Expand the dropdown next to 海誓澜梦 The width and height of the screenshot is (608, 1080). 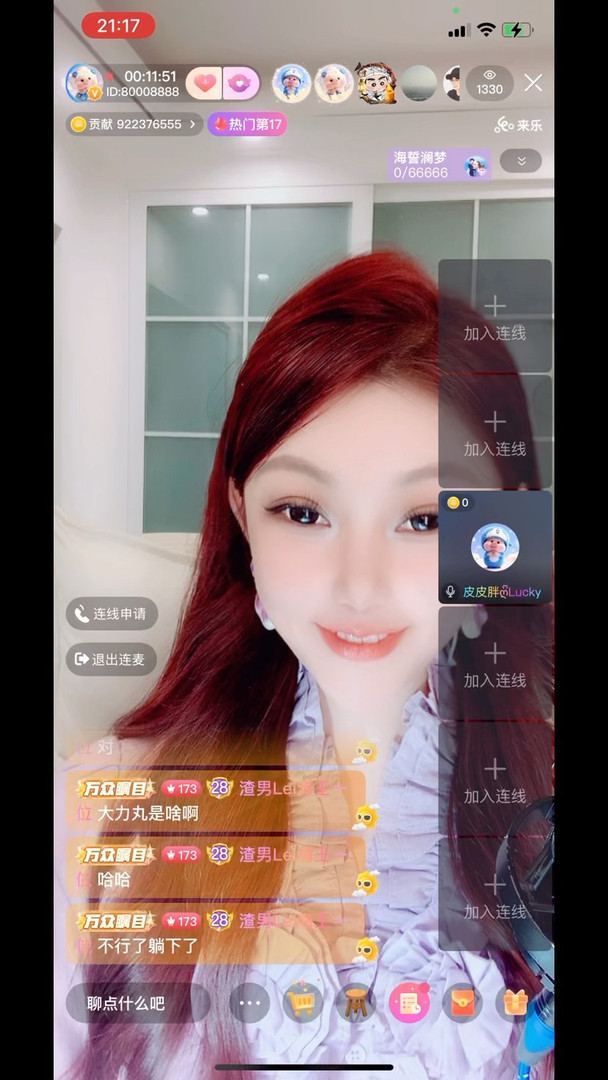(x=520, y=161)
